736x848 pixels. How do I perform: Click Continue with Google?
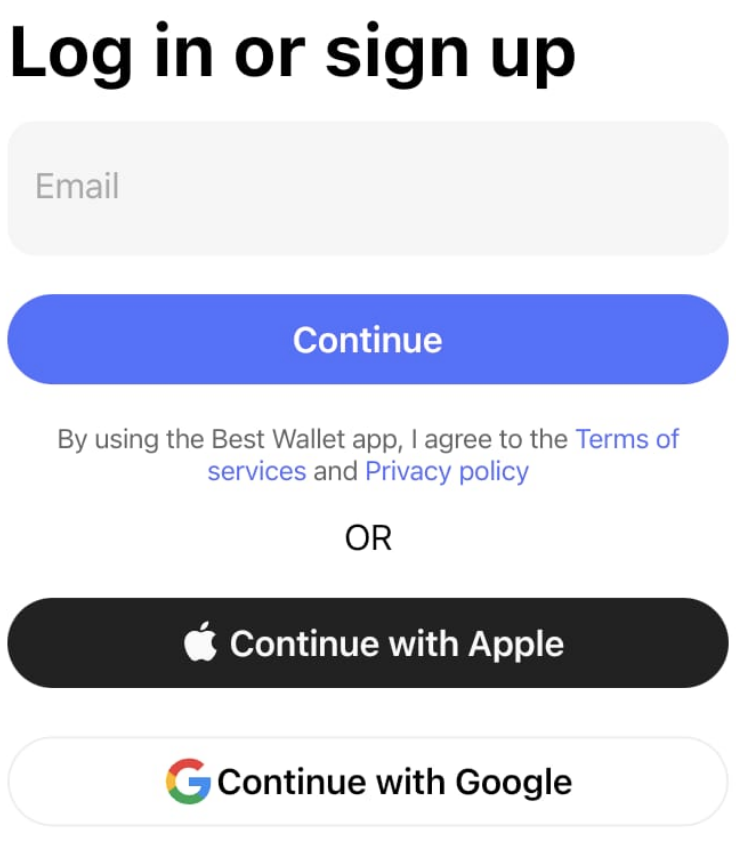368,781
